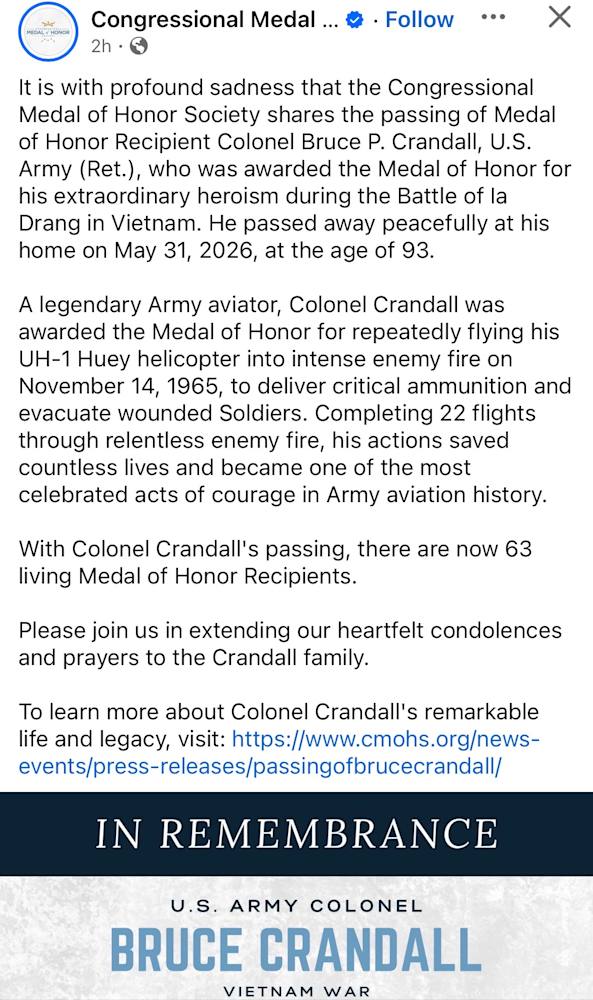The height and width of the screenshot is (1000, 593).
Task: Open the Congressional Medal of Honor profile picture
Action: pyautogui.click(x=48, y=32)
